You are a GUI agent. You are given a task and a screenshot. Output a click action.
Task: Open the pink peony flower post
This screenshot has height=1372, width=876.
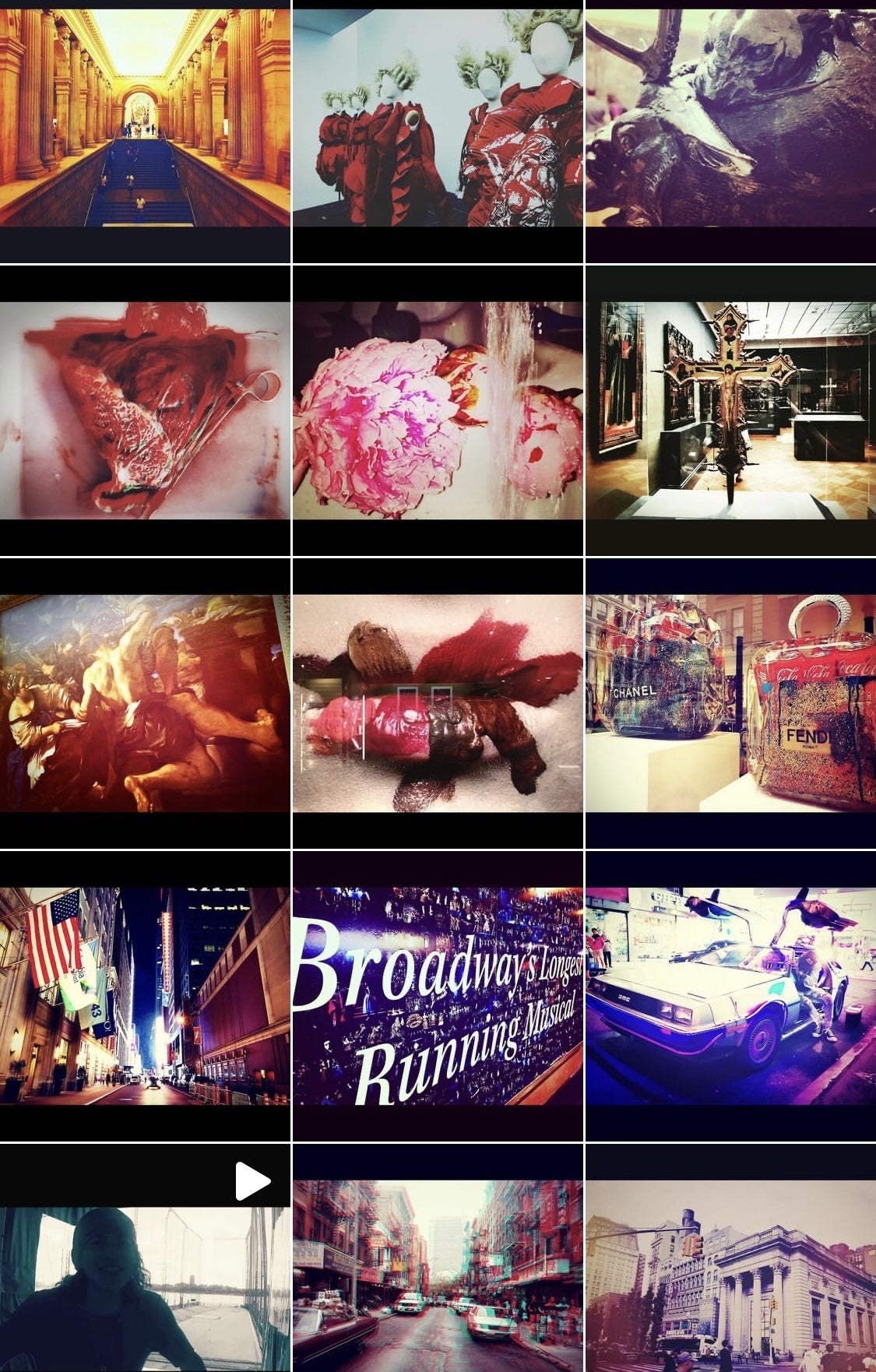(438, 411)
